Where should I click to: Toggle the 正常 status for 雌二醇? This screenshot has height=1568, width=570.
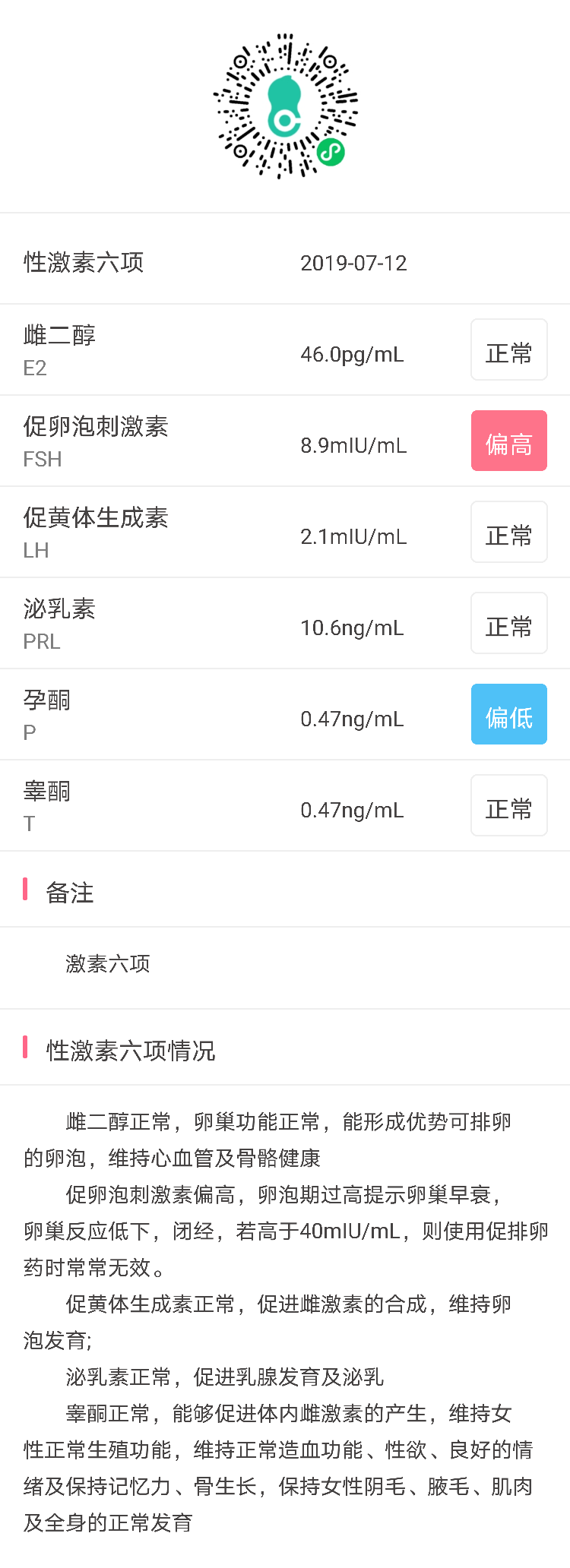(508, 349)
